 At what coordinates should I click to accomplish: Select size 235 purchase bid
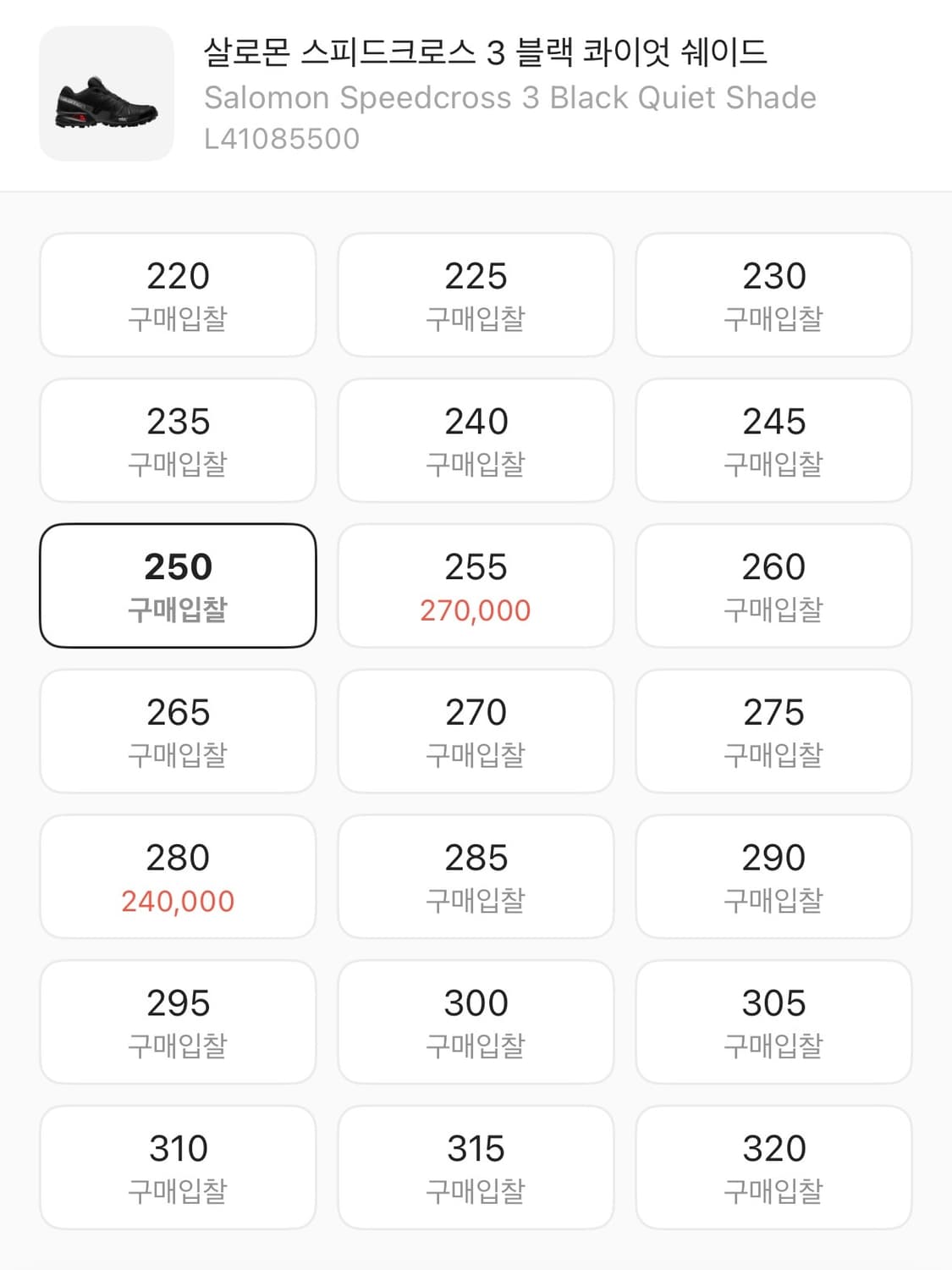click(177, 440)
